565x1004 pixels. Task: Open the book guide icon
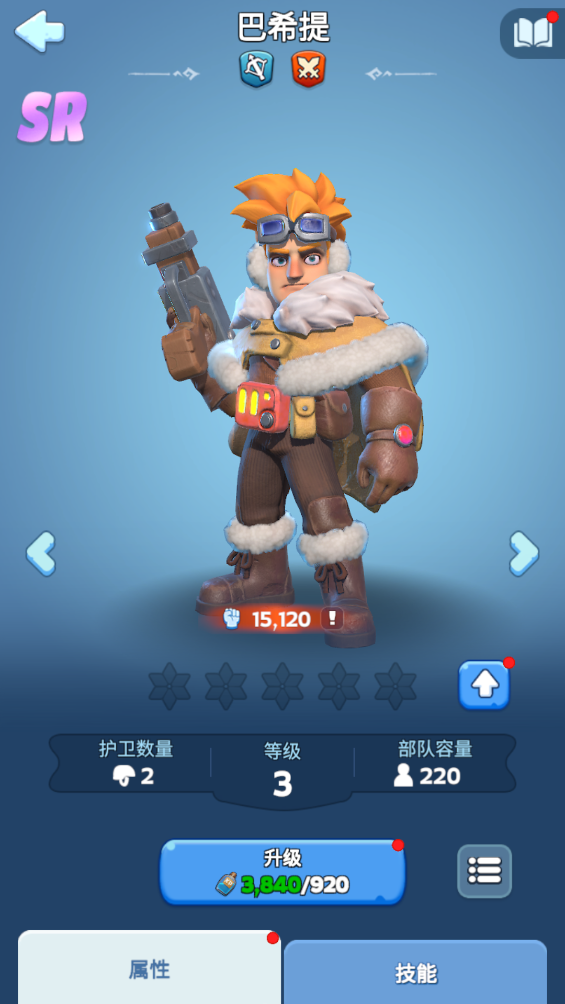(532, 33)
